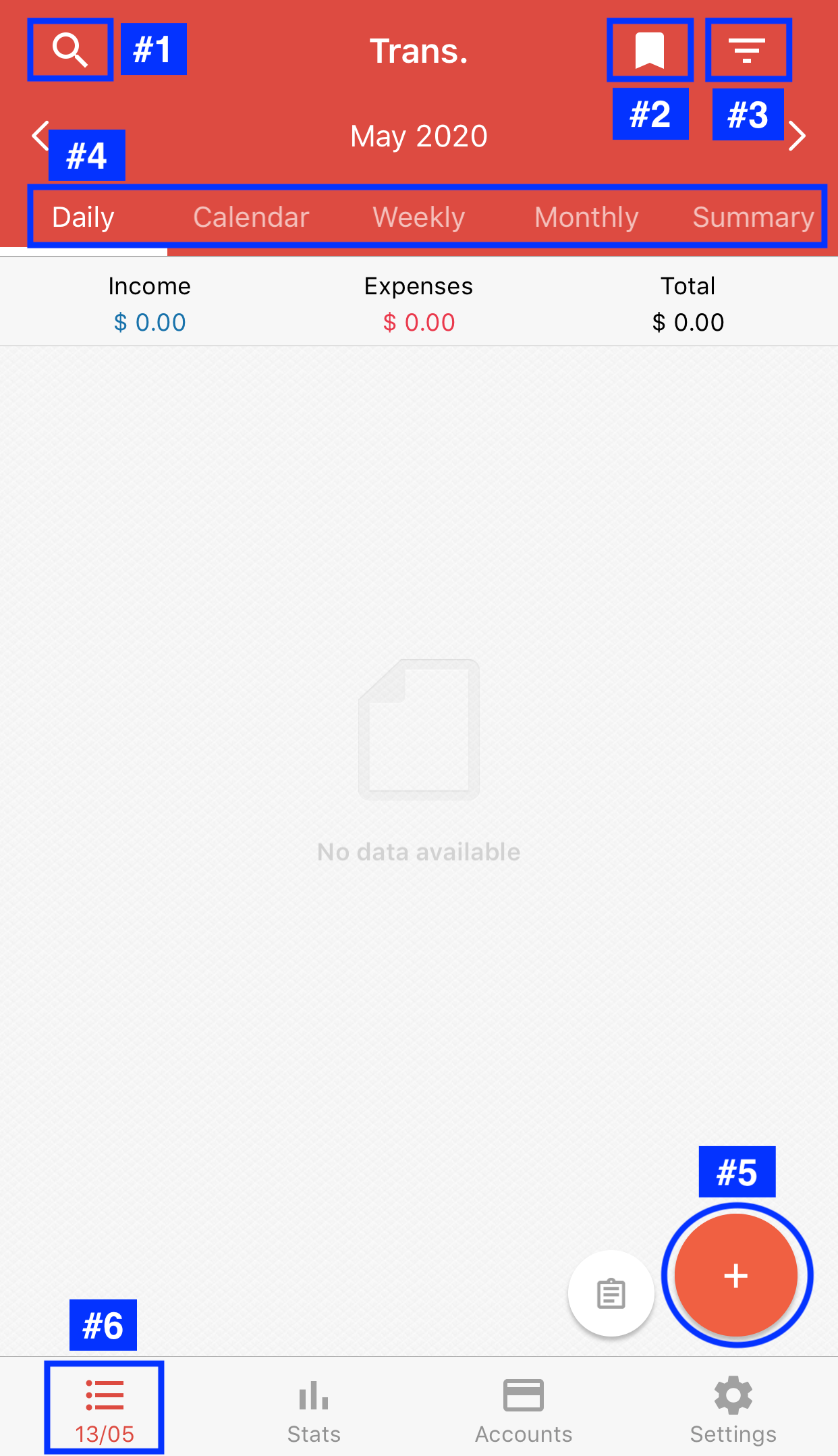Go to the previous month arrow
Viewport: 838px width, 1456px height.
[x=40, y=136]
